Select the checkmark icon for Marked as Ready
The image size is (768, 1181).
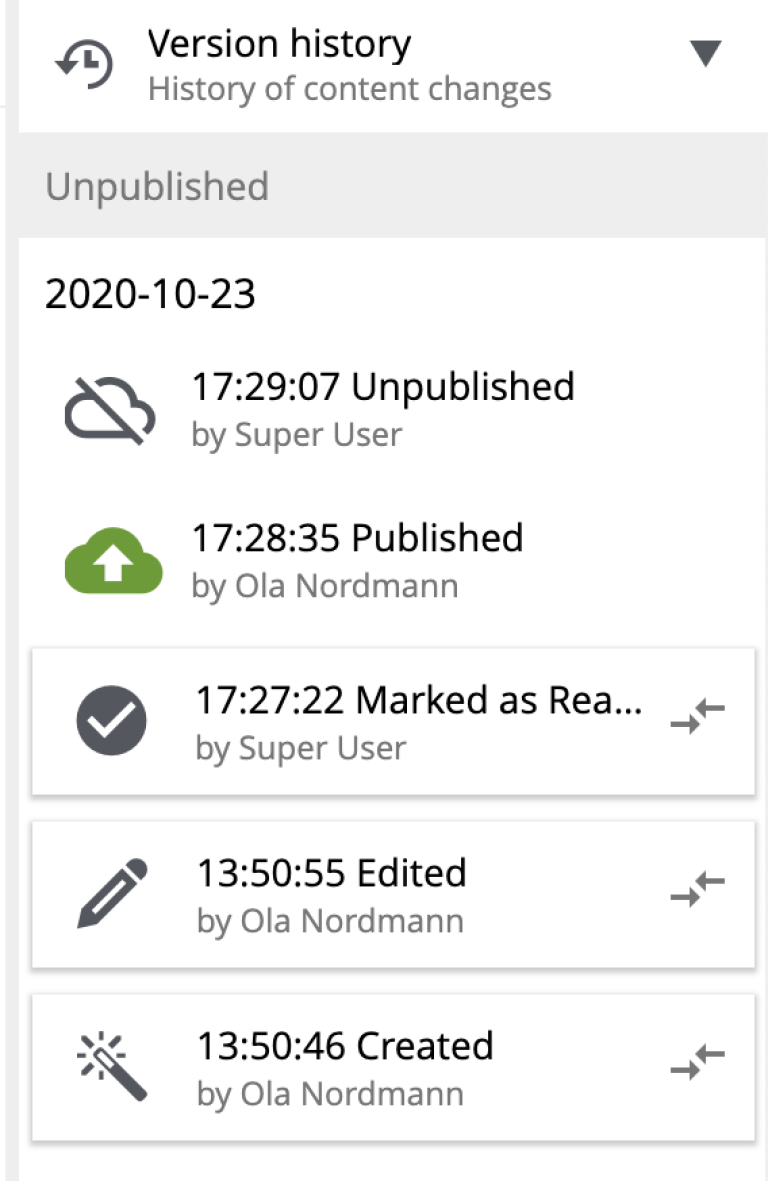(x=110, y=720)
